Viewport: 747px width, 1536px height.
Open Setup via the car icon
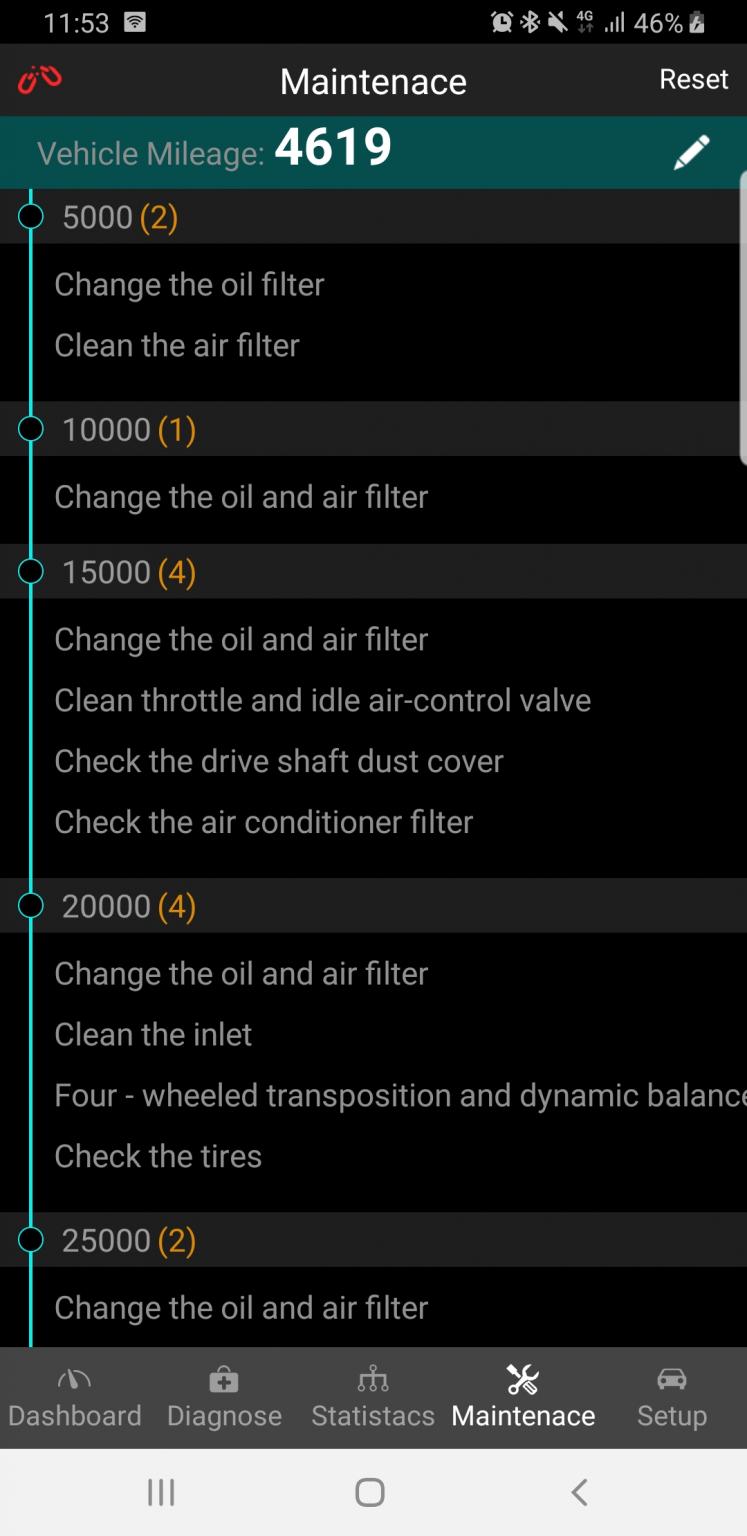(671, 1379)
